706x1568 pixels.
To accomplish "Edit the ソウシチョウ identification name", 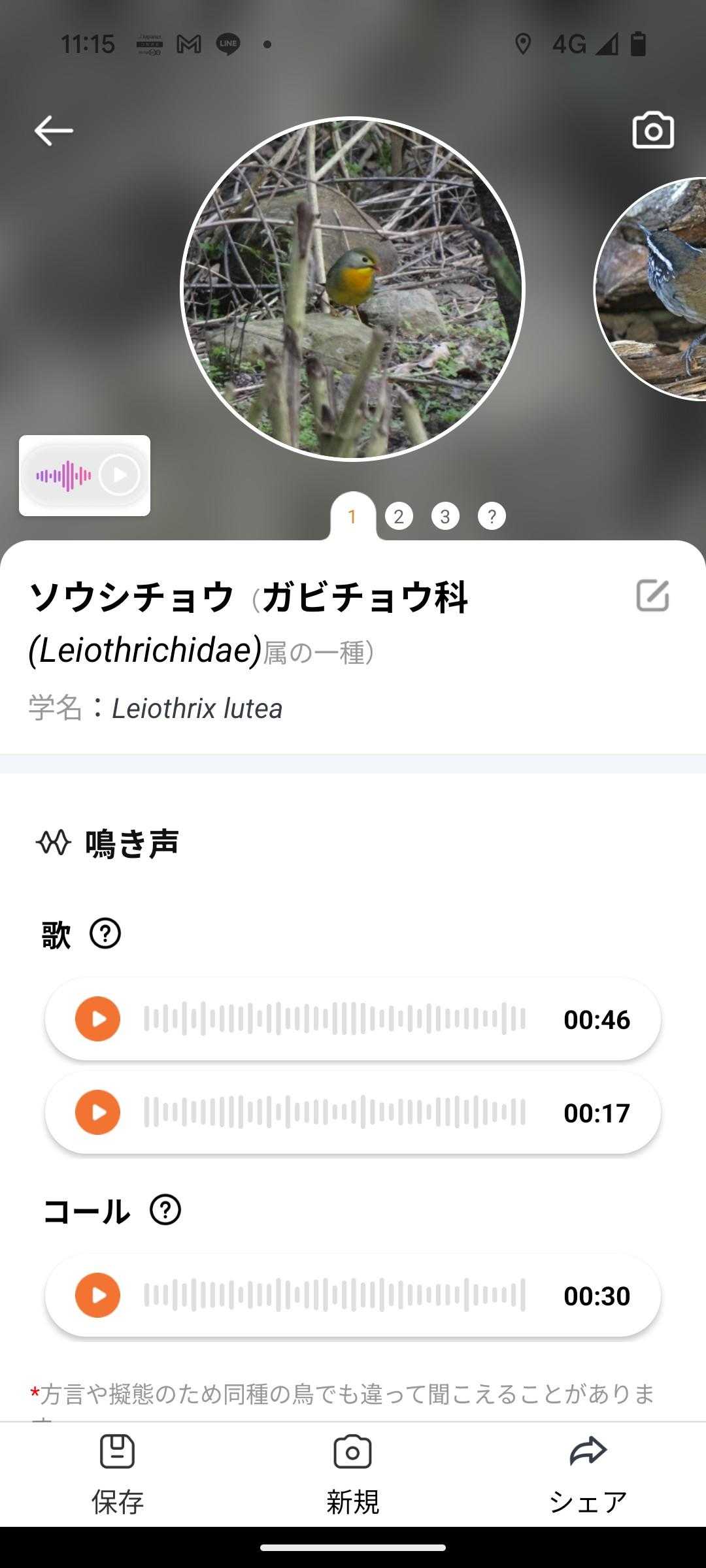I will coord(652,595).
